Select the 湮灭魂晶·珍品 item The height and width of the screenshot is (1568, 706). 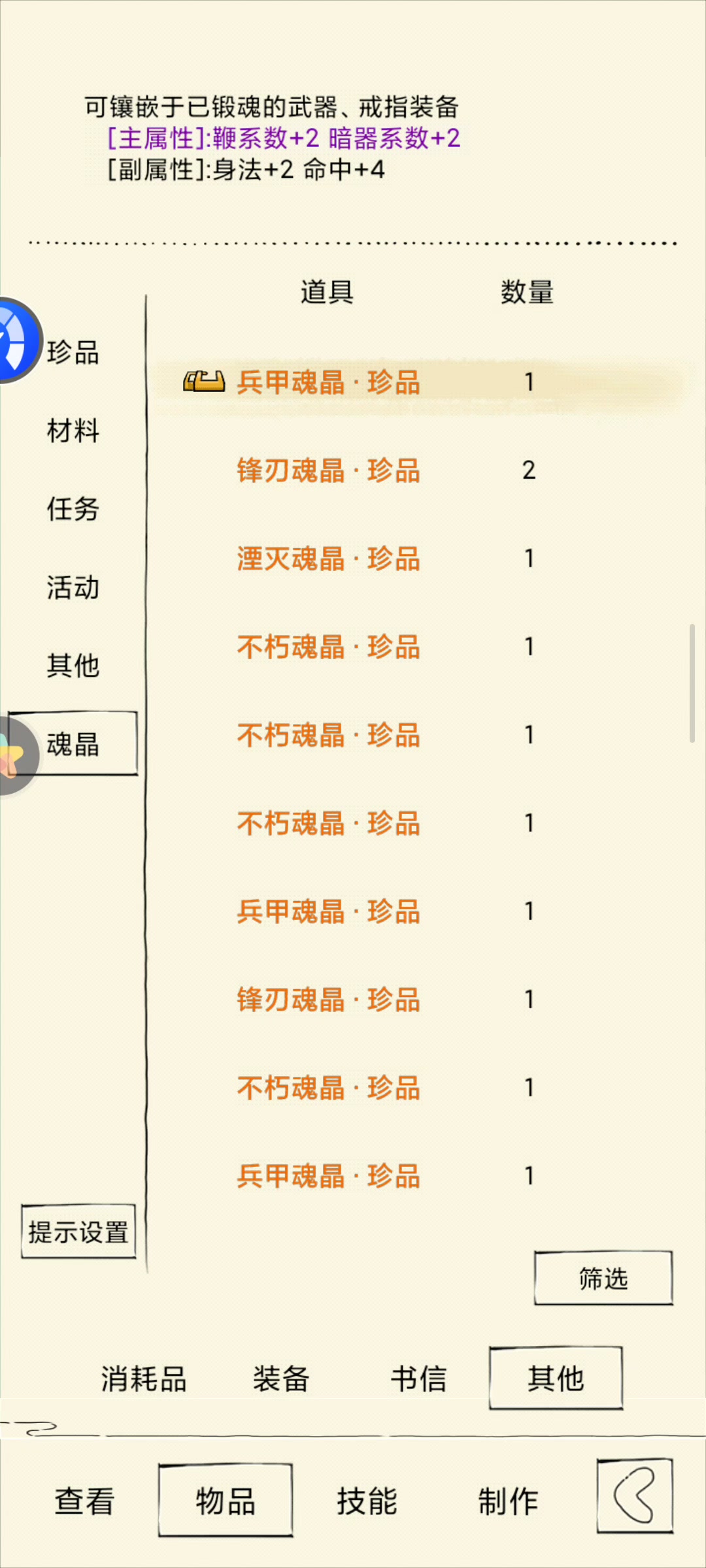click(x=329, y=559)
